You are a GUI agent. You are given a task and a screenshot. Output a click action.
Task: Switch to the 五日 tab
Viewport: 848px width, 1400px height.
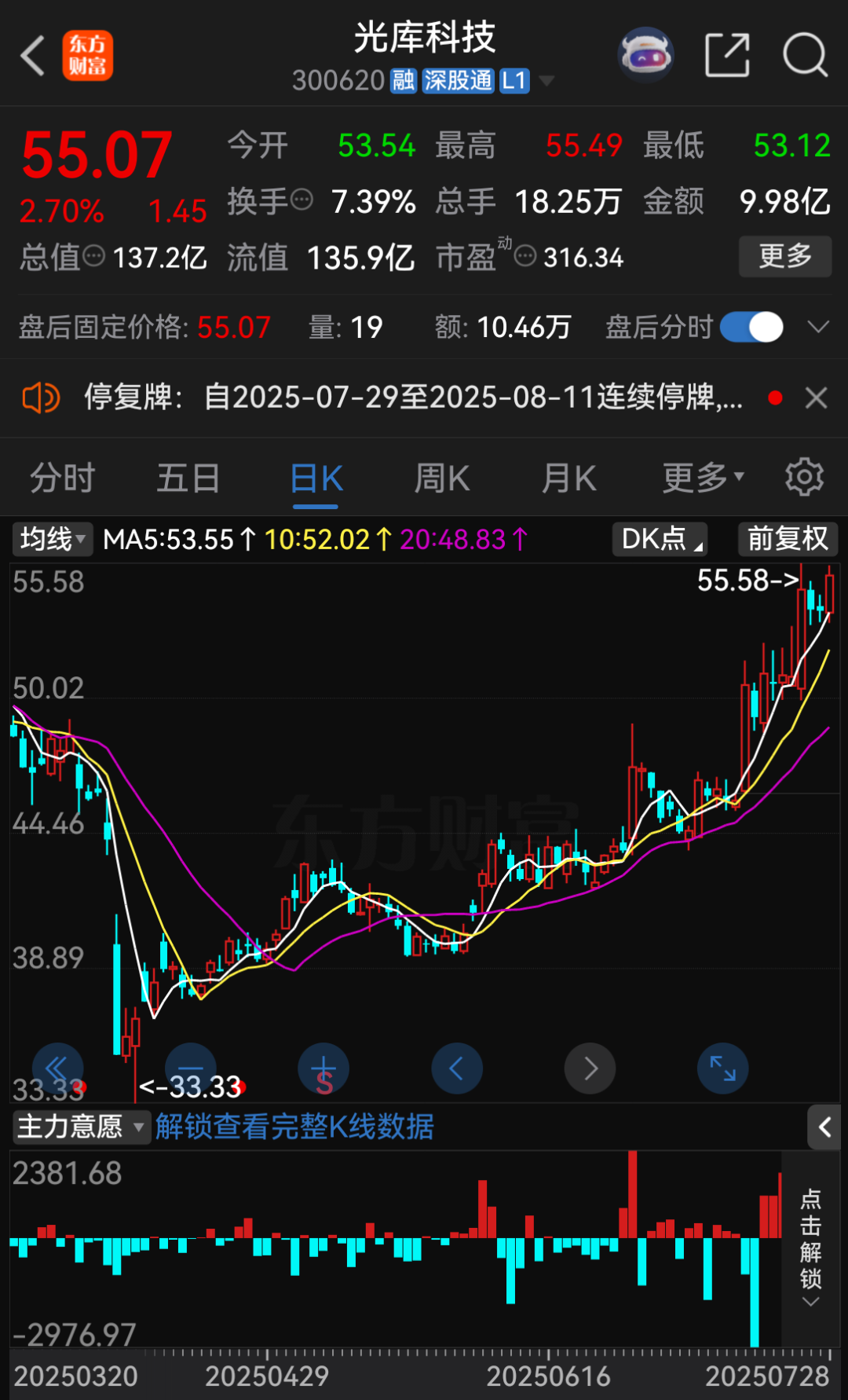click(x=188, y=478)
